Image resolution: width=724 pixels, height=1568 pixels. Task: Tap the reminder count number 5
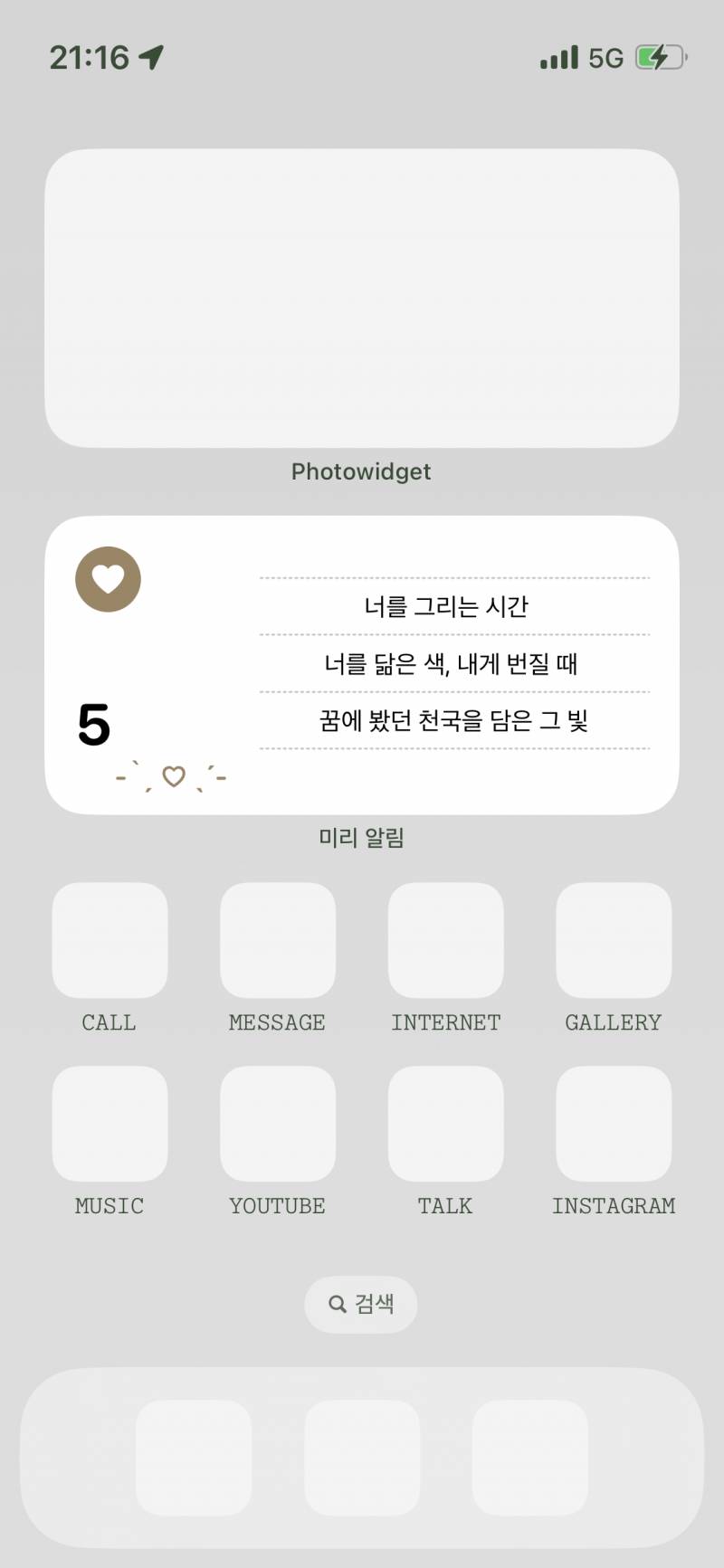tap(92, 724)
